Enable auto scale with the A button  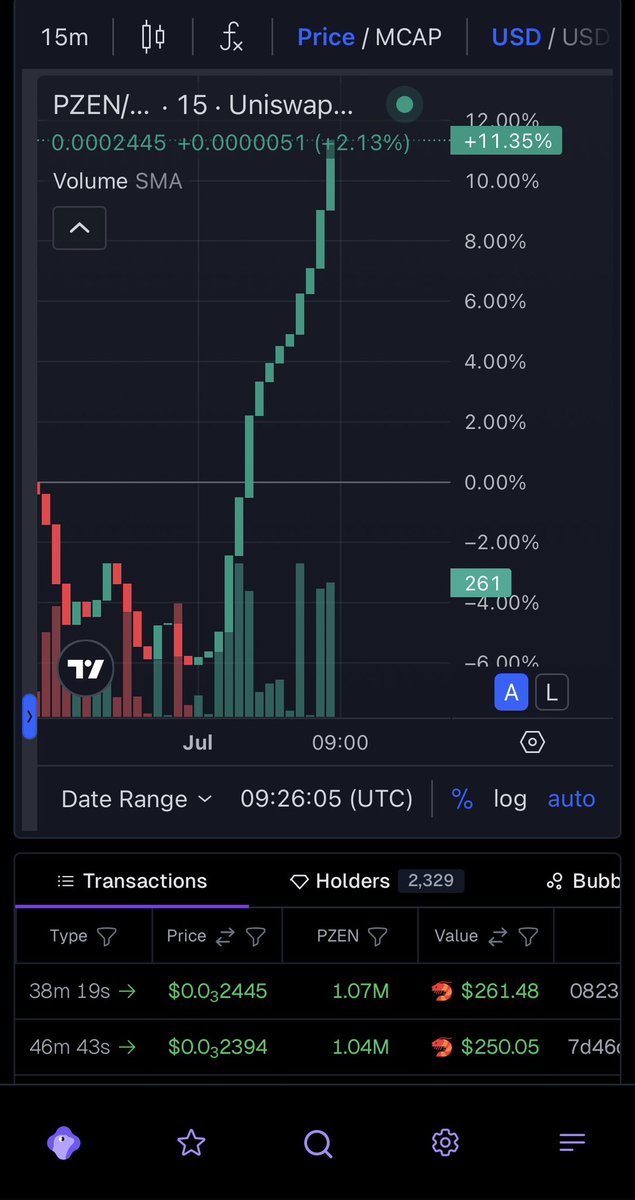point(511,692)
